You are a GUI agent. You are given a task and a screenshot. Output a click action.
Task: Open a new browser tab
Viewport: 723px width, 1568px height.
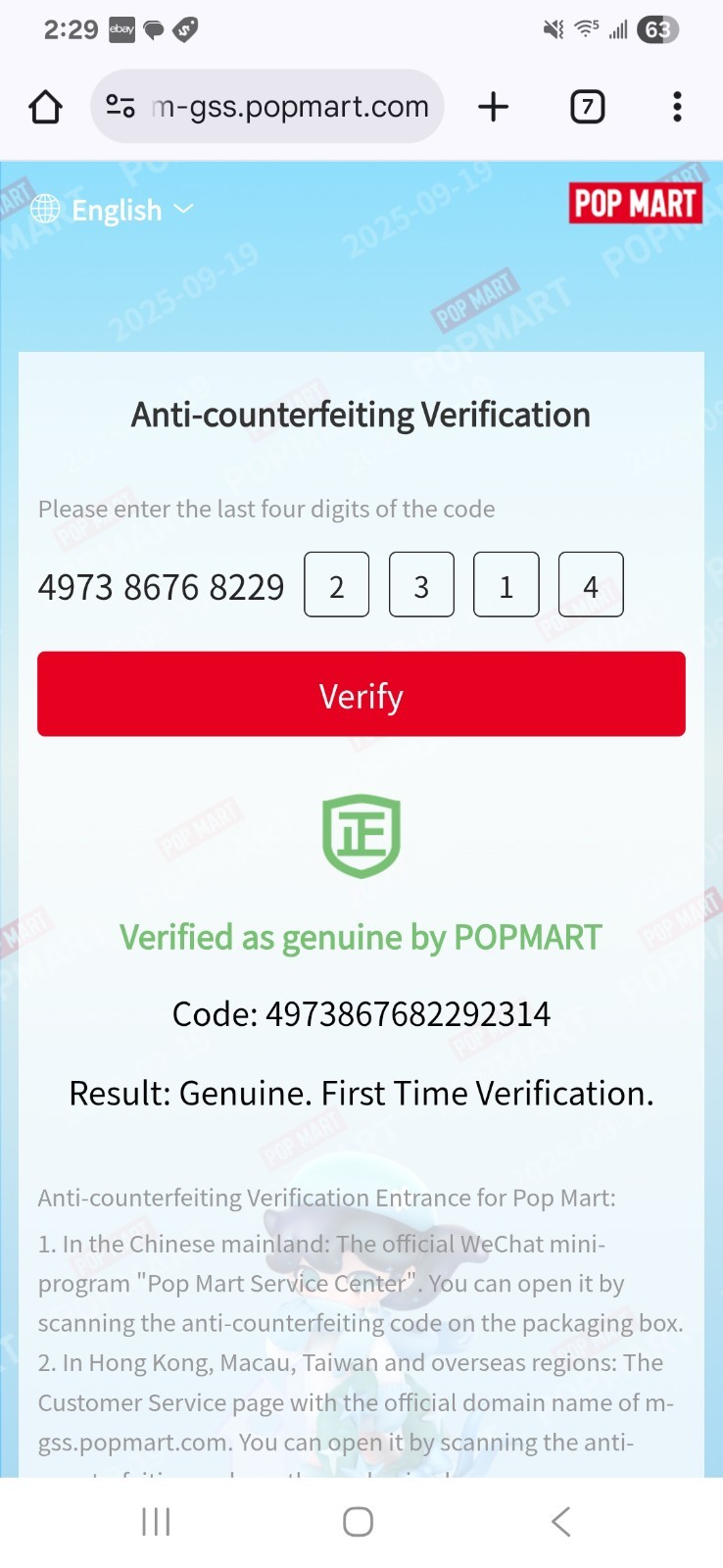pyautogui.click(x=494, y=107)
